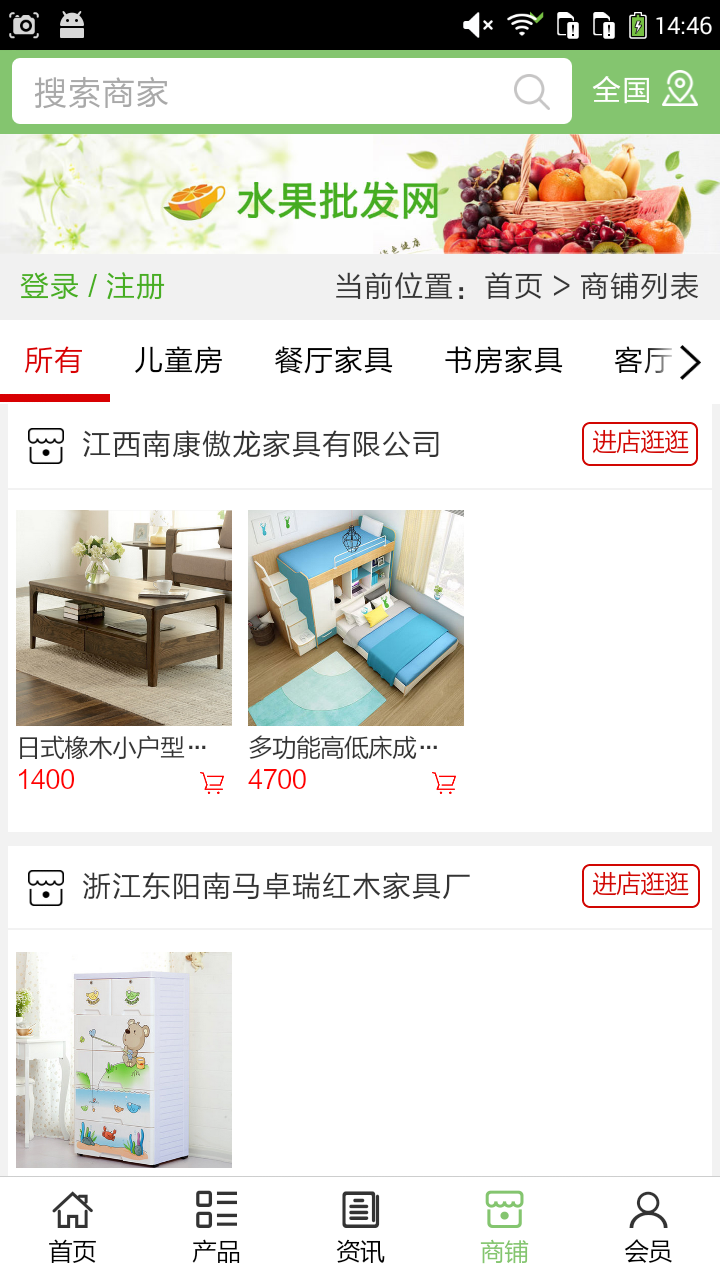Viewport: 720px width, 1280px height.
Task: Add the 4700 product to cart
Action: (444, 783)
